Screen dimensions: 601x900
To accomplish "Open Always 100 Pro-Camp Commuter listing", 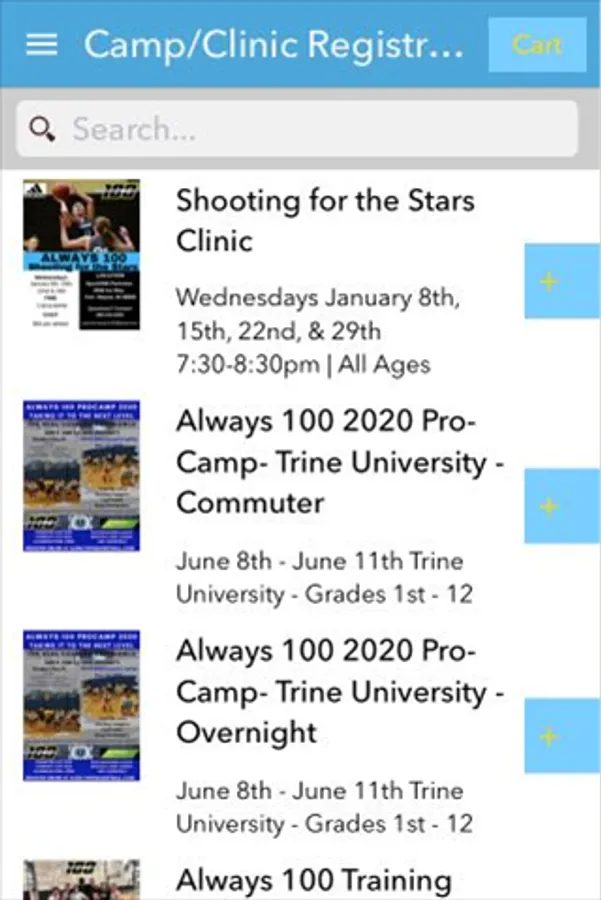I will [x=340, y=462].
